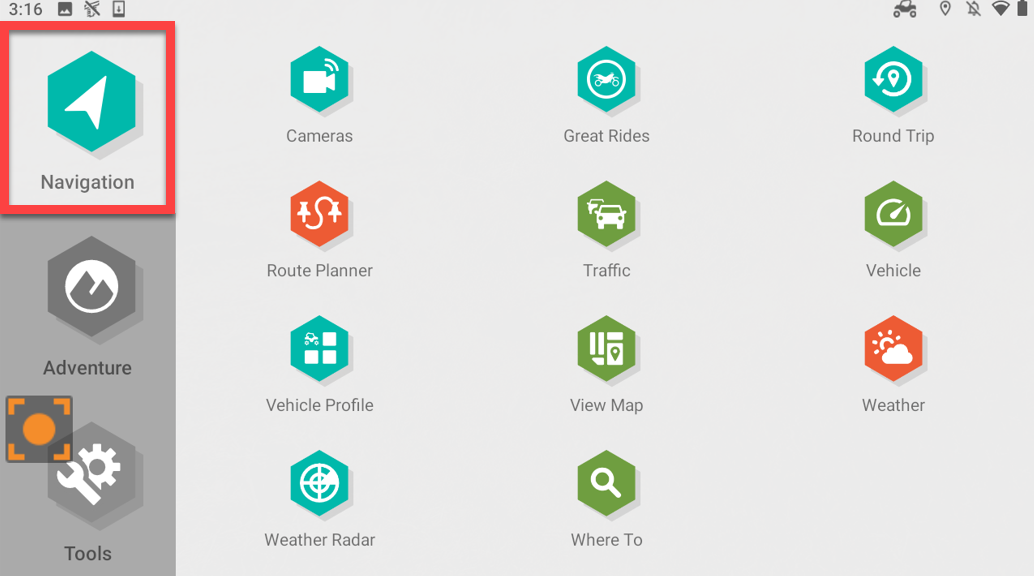Screen dimensions: 1034x576
Task: View Traffic information
Action: (x=606, y=214)
